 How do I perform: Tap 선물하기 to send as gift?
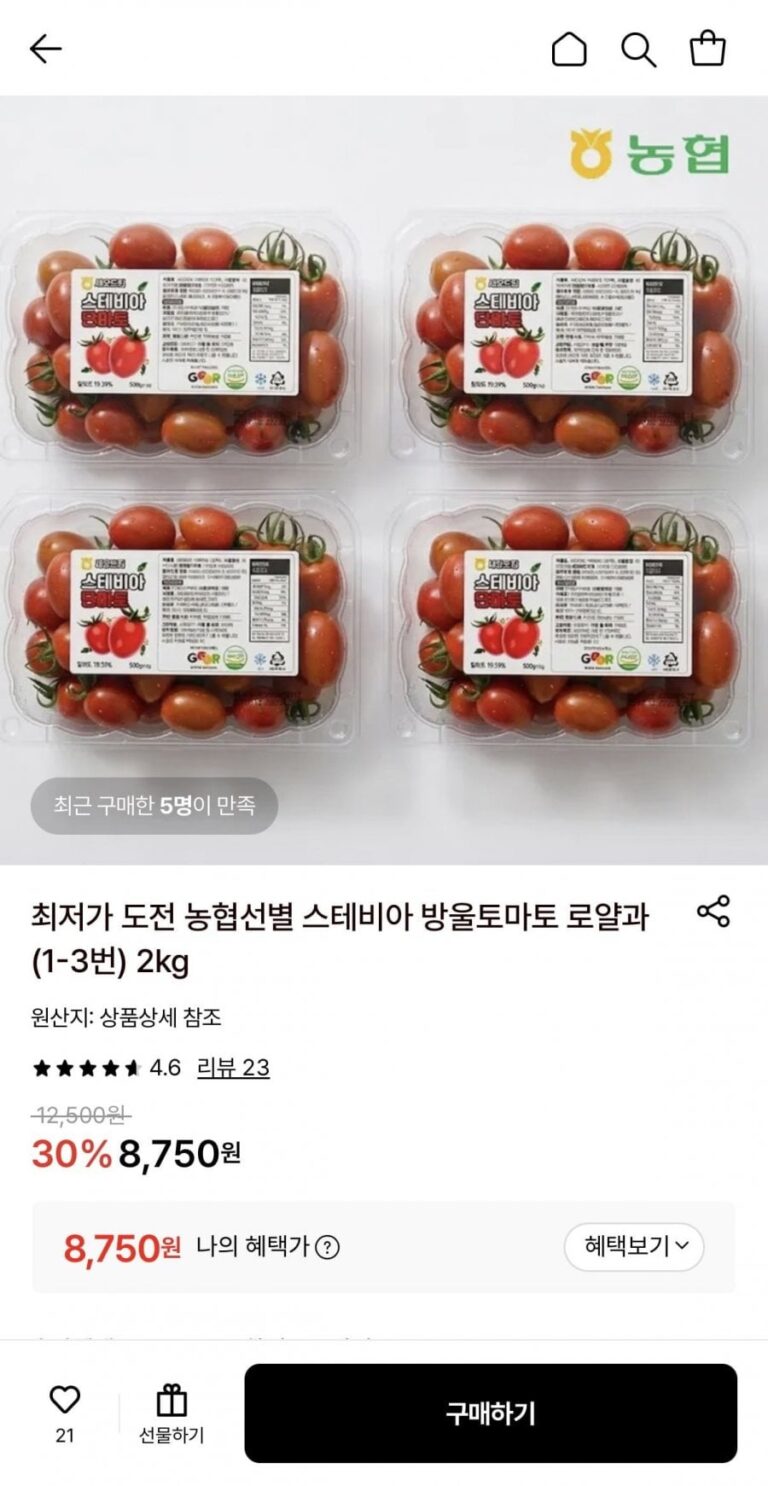171,1413
